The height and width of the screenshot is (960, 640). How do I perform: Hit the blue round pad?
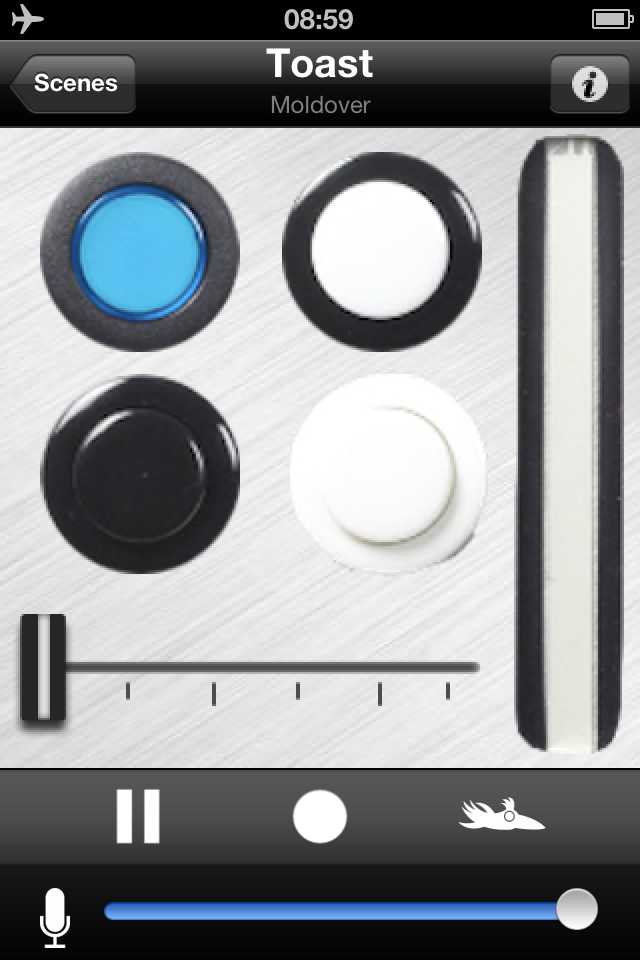pos(140,251)
